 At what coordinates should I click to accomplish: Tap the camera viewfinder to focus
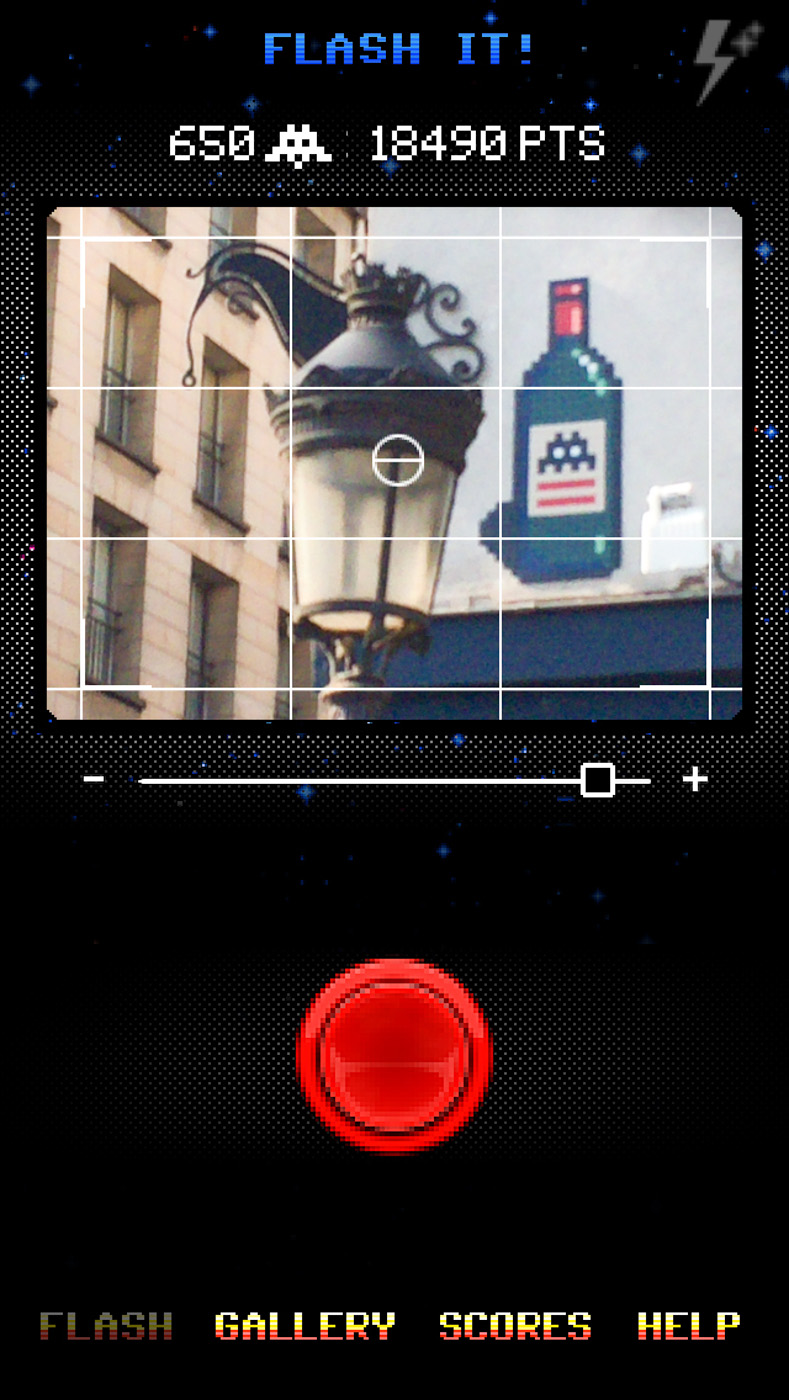point(395,463)
